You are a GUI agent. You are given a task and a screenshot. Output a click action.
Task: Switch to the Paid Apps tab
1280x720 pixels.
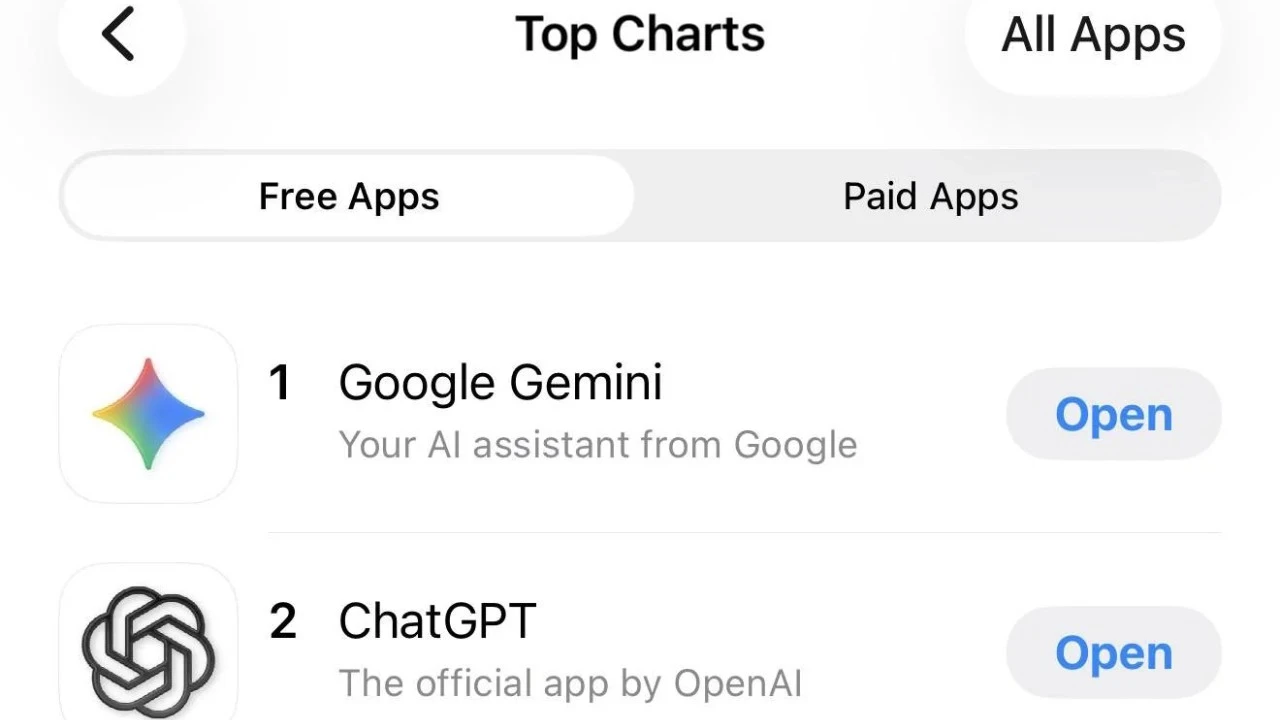click(x=930, y=196)
